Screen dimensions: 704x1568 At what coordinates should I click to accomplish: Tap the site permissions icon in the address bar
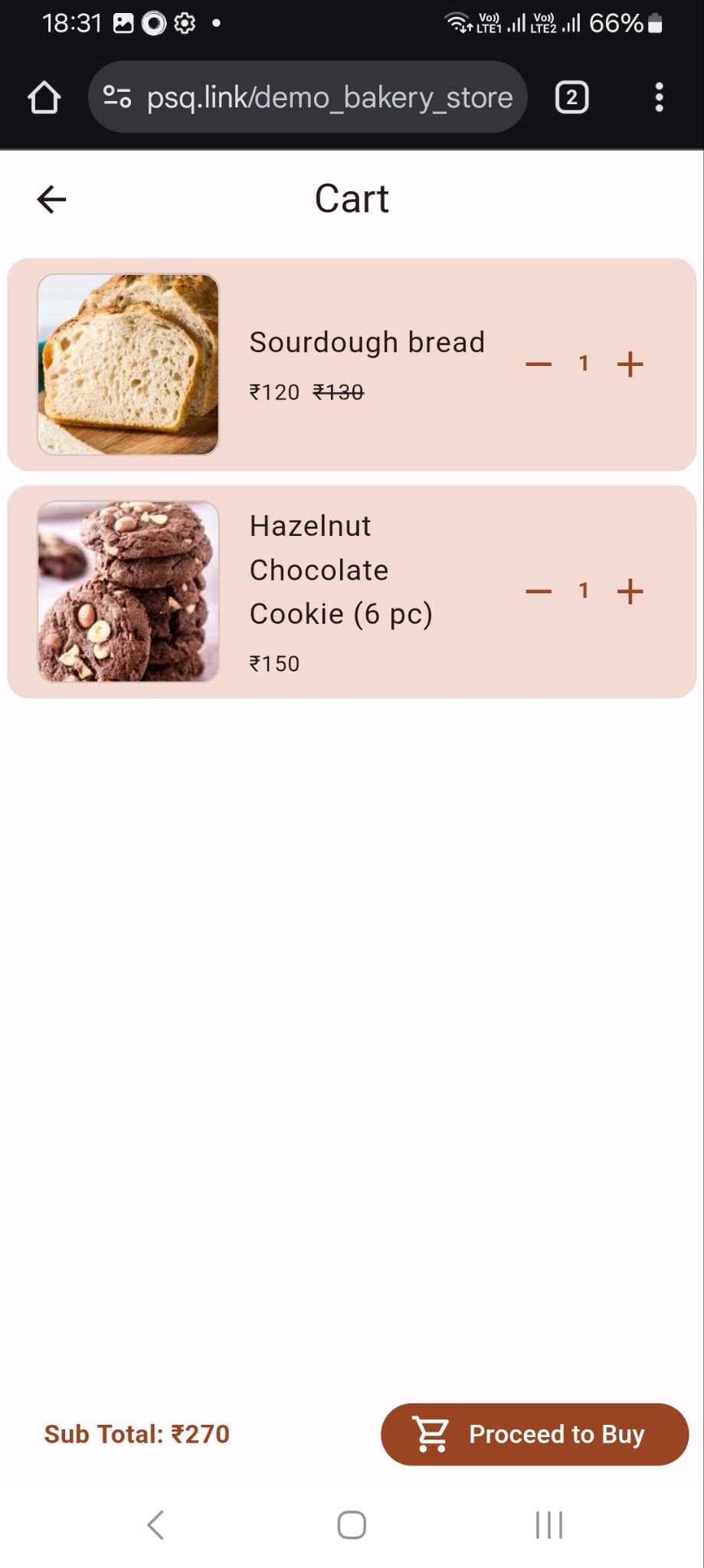[x=116, y=97]
